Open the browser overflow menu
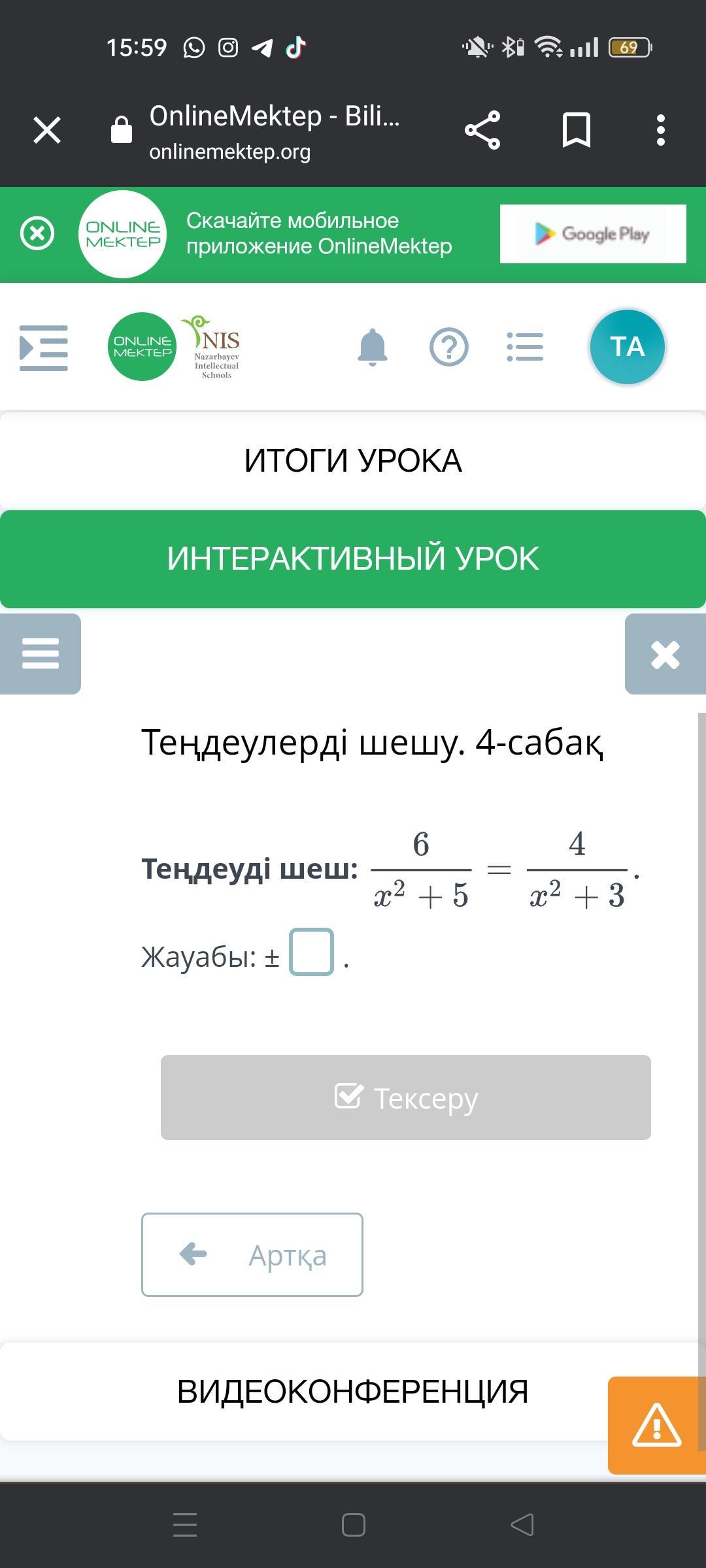The width and height of the screenshot is (706, 1568). [661, 130]
